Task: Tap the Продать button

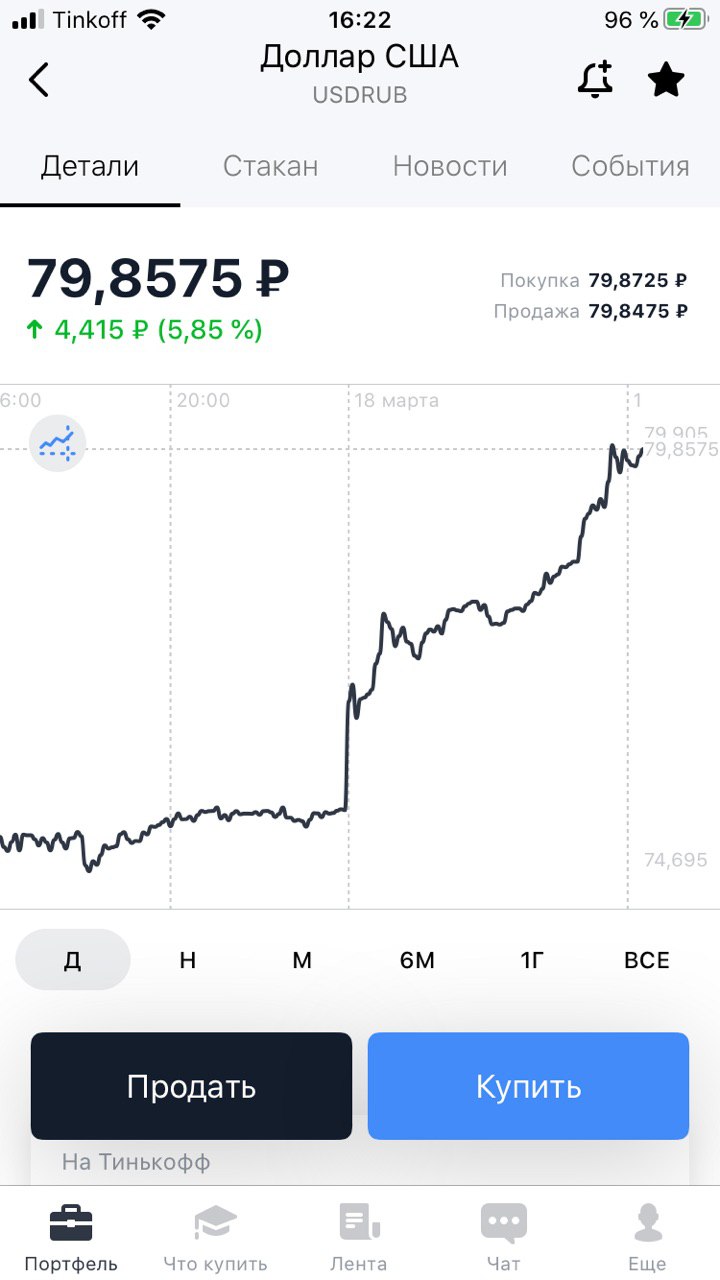Action: (x=191, y=1086)
